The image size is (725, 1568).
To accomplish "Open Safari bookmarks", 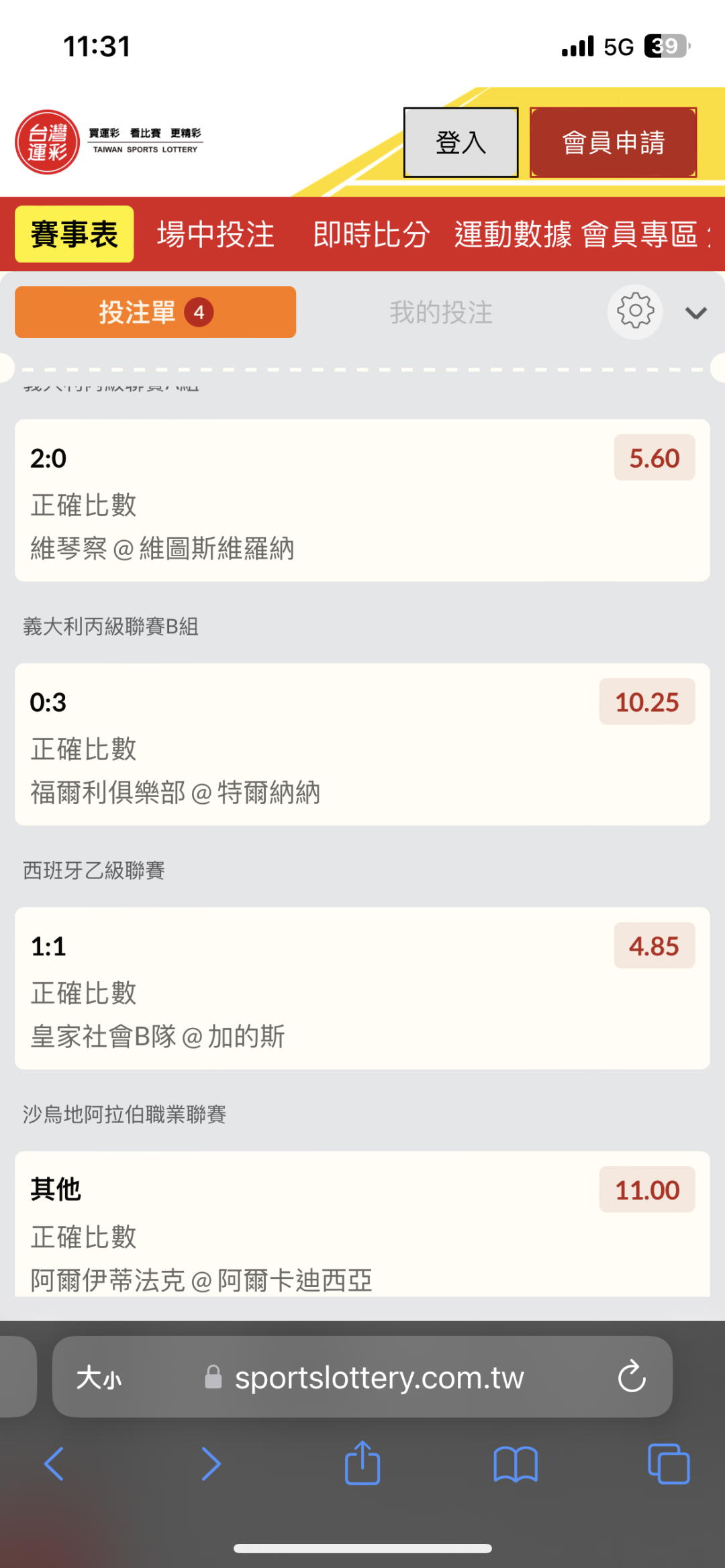I will 515,1463.
